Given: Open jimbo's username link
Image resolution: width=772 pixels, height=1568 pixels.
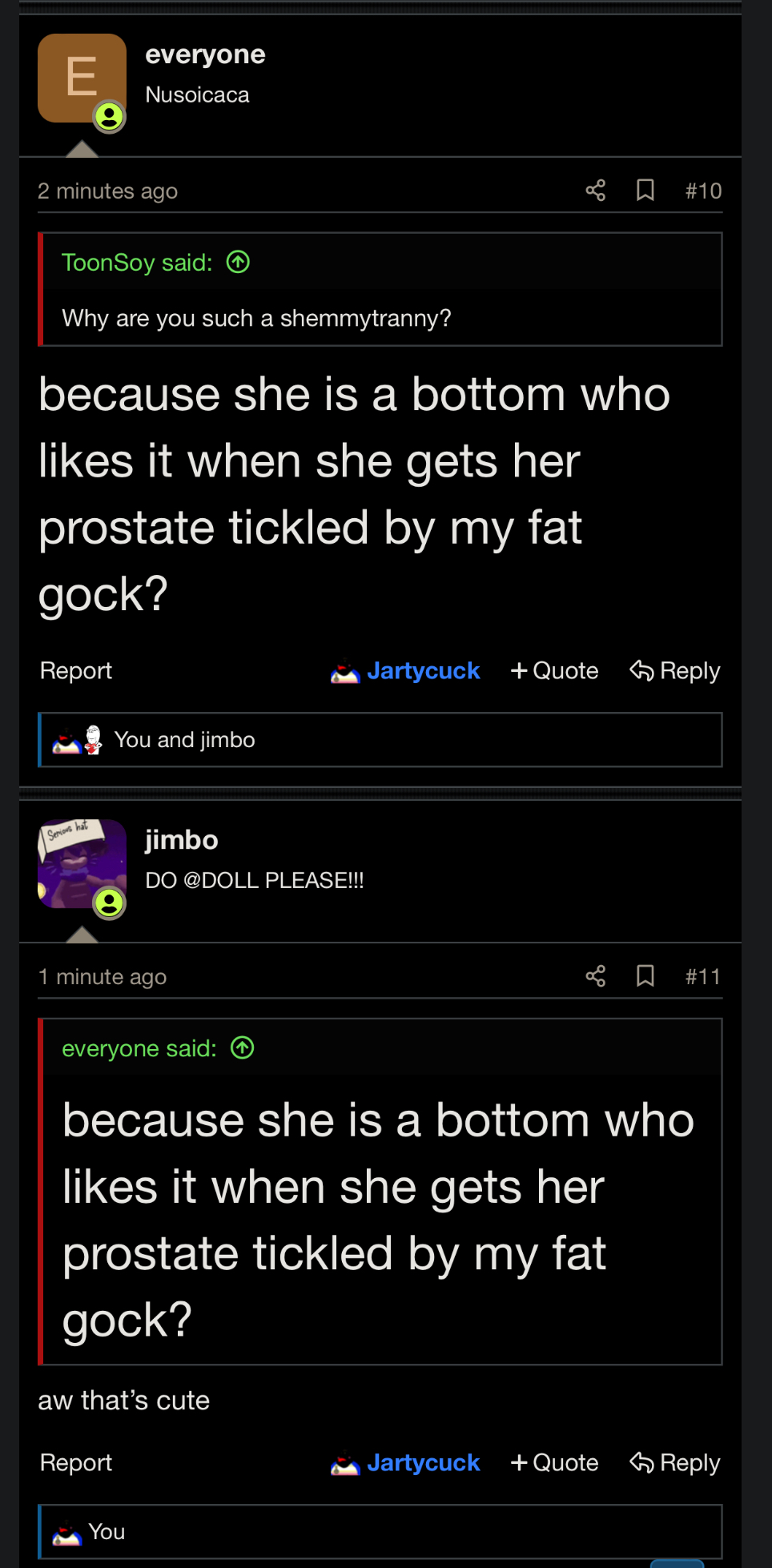Looking at the screenshot, I should pos(182,840).
